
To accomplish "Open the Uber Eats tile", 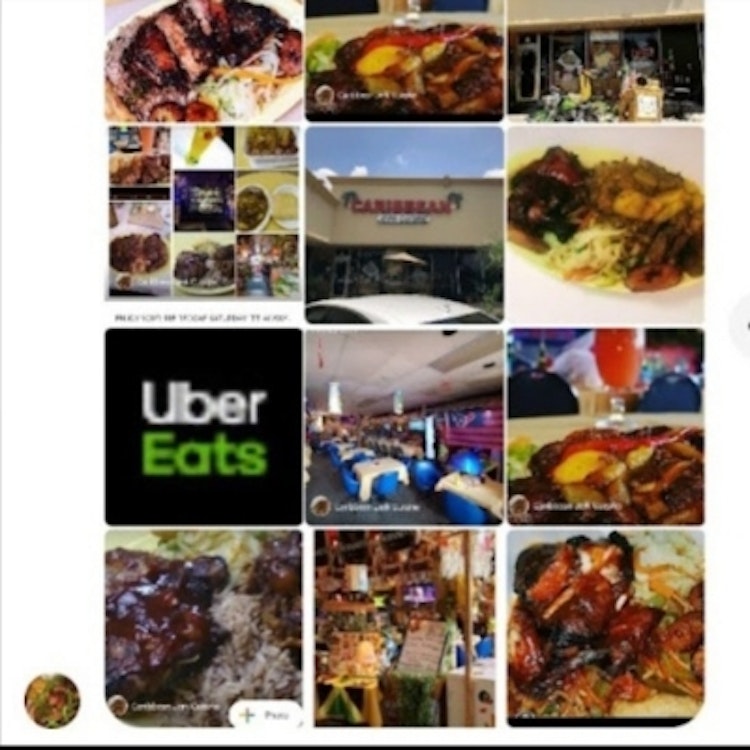I will [x=203, y=426].
